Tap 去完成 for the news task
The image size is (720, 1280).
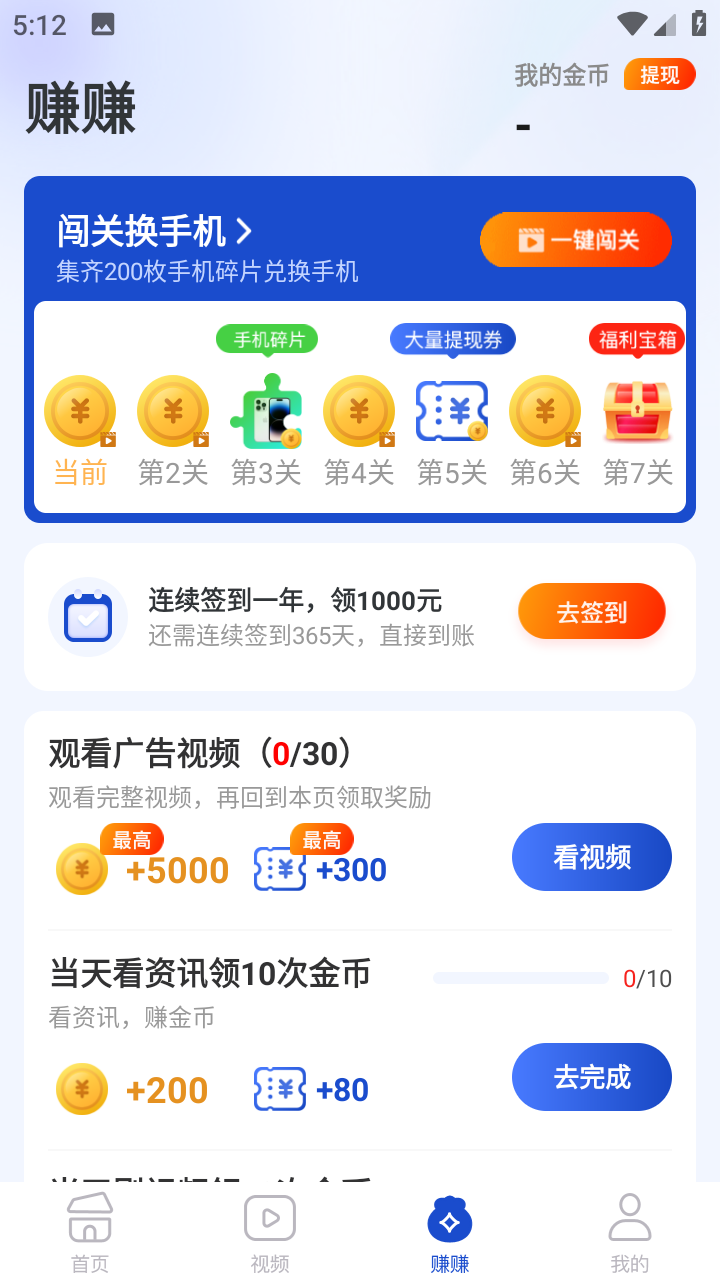click(592, 1077)
